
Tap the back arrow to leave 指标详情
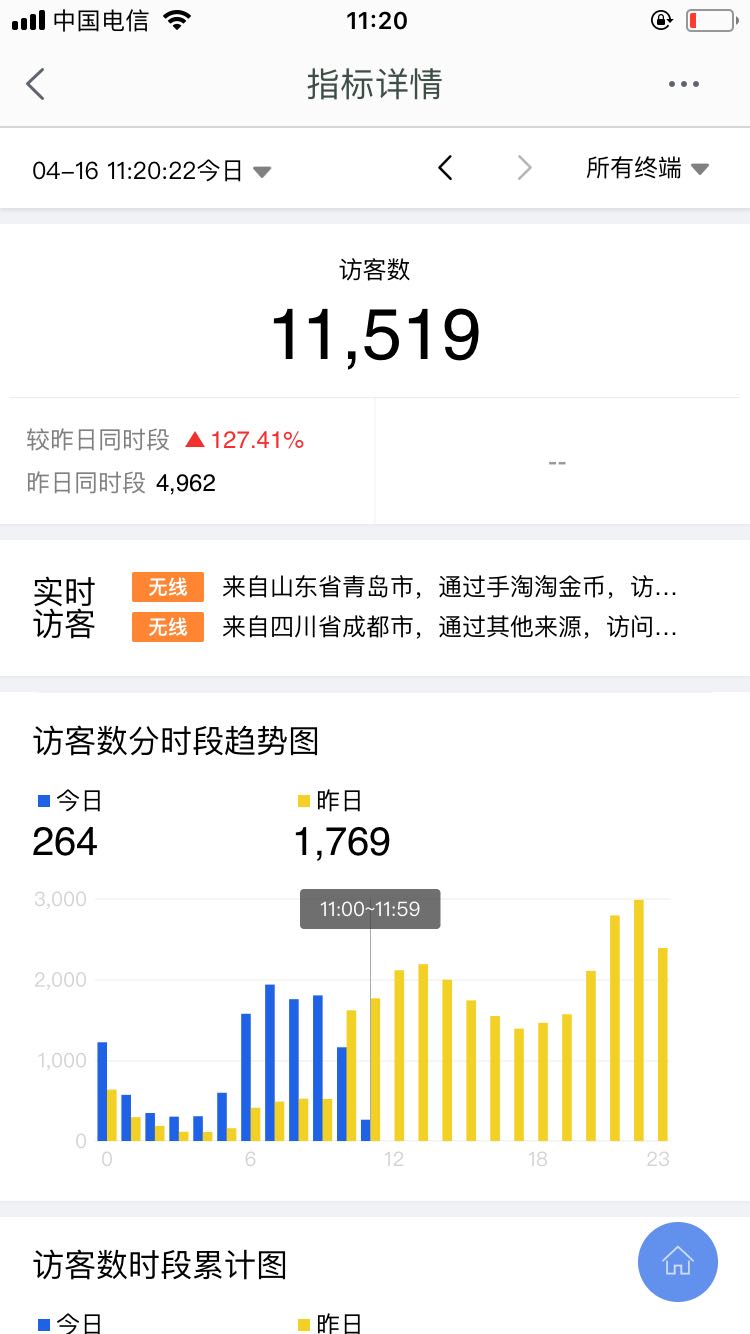click(36, 84)
